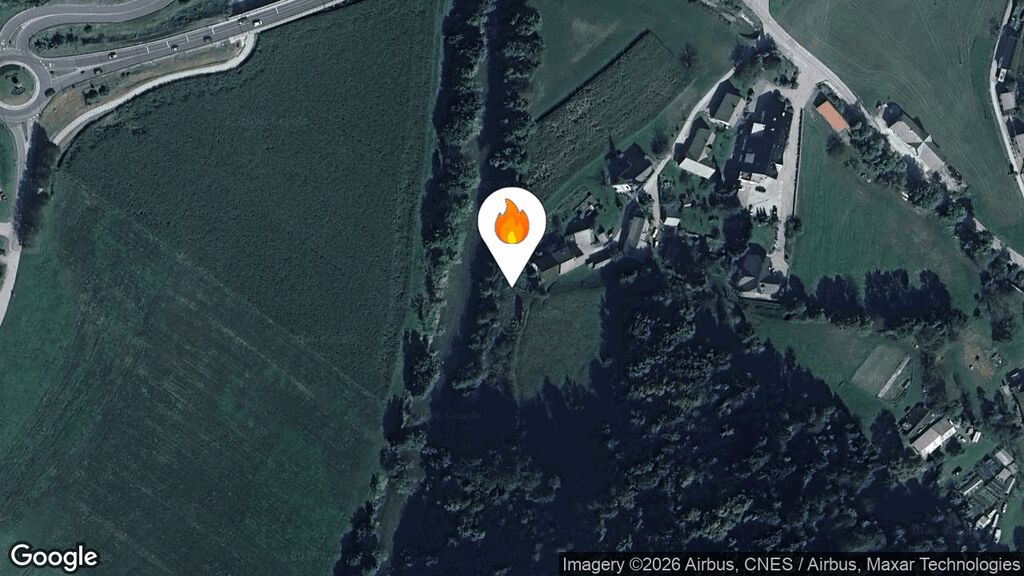Image resolution: width=1024 pixels, height=576 pixels.
Task: Tap the fire marker pin on the map
Action: (511, 224)
